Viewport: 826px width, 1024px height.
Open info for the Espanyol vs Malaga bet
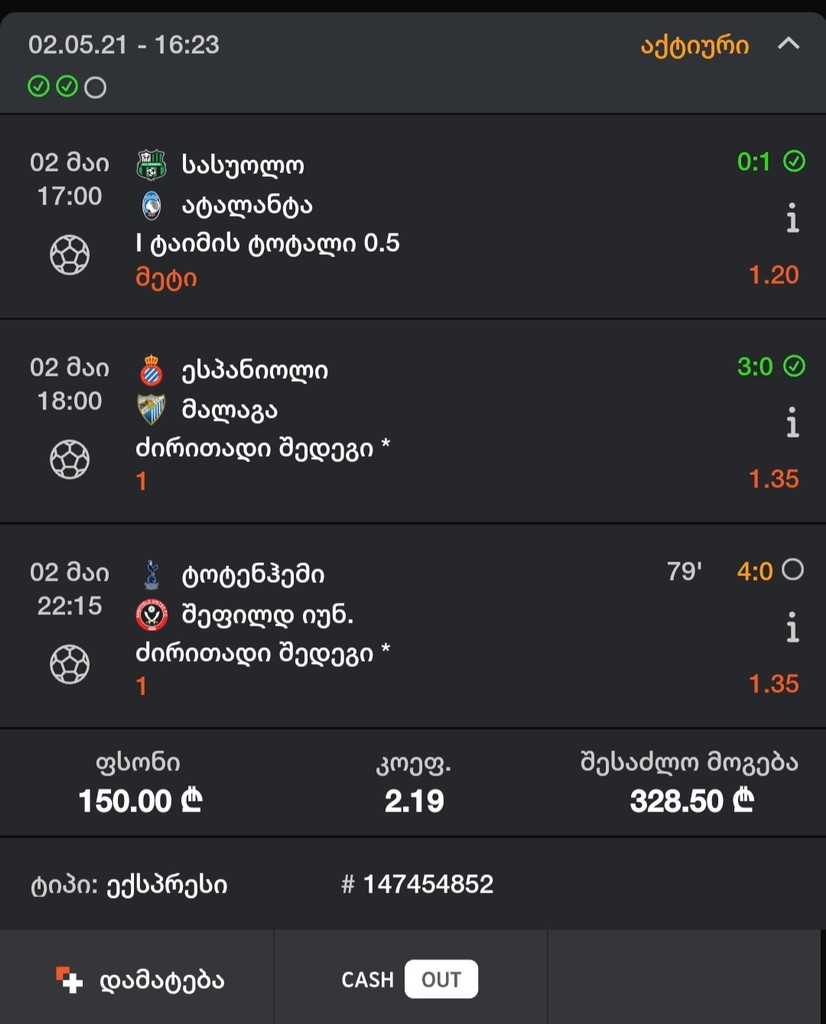tap(792, 423)
